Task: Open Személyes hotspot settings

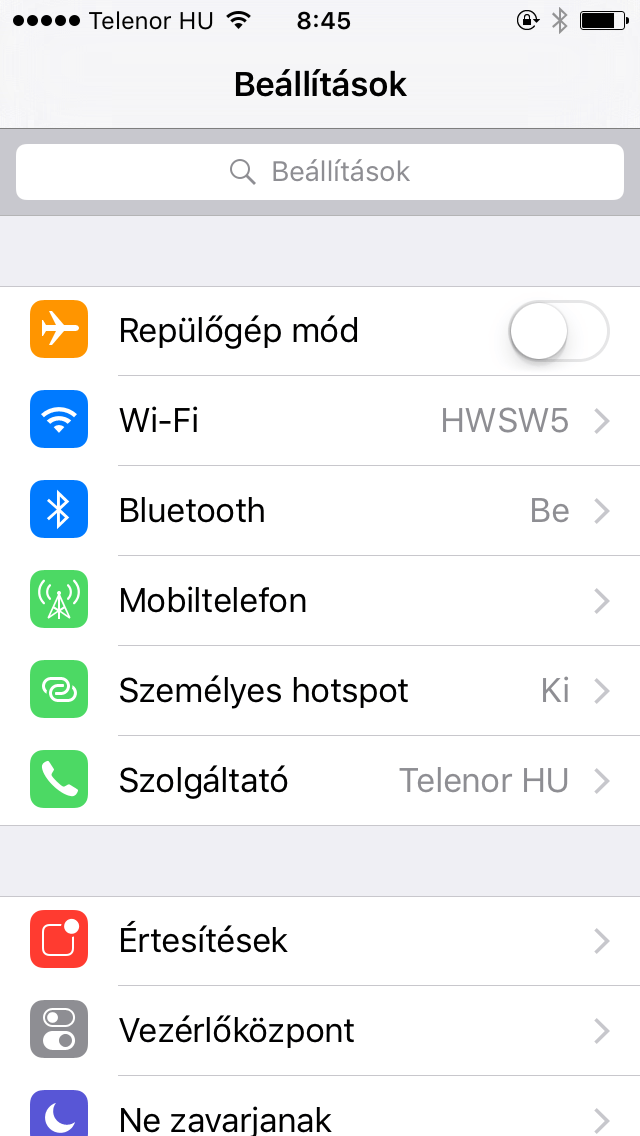Action: 320,690
